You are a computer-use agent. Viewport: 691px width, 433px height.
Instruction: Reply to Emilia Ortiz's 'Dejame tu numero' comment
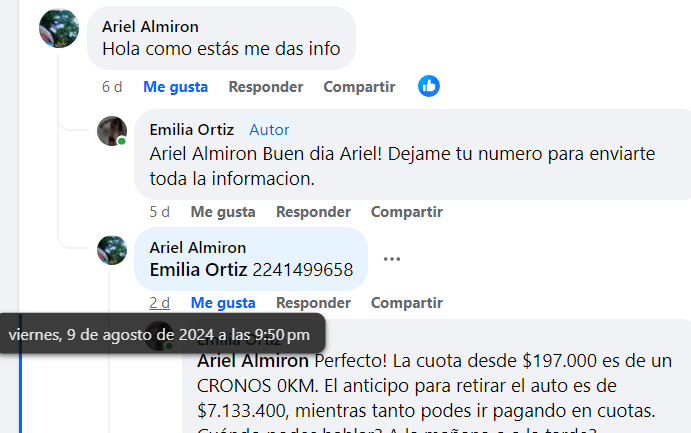(313, 212)
